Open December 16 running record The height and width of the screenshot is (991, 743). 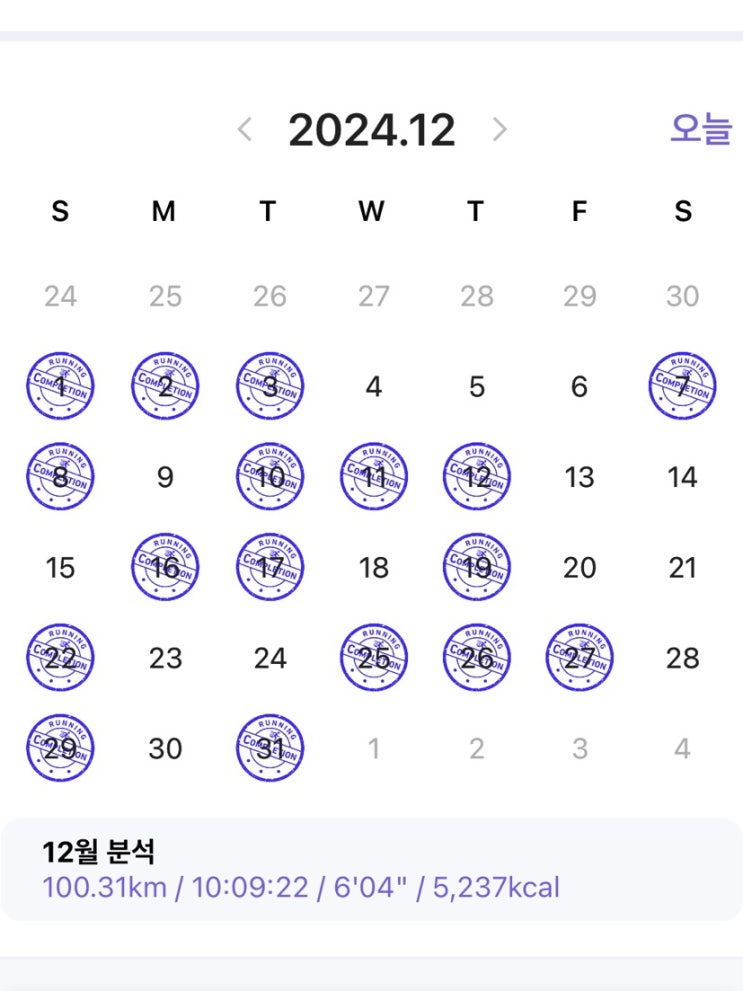pyautogui.click(x=165, y=567)
